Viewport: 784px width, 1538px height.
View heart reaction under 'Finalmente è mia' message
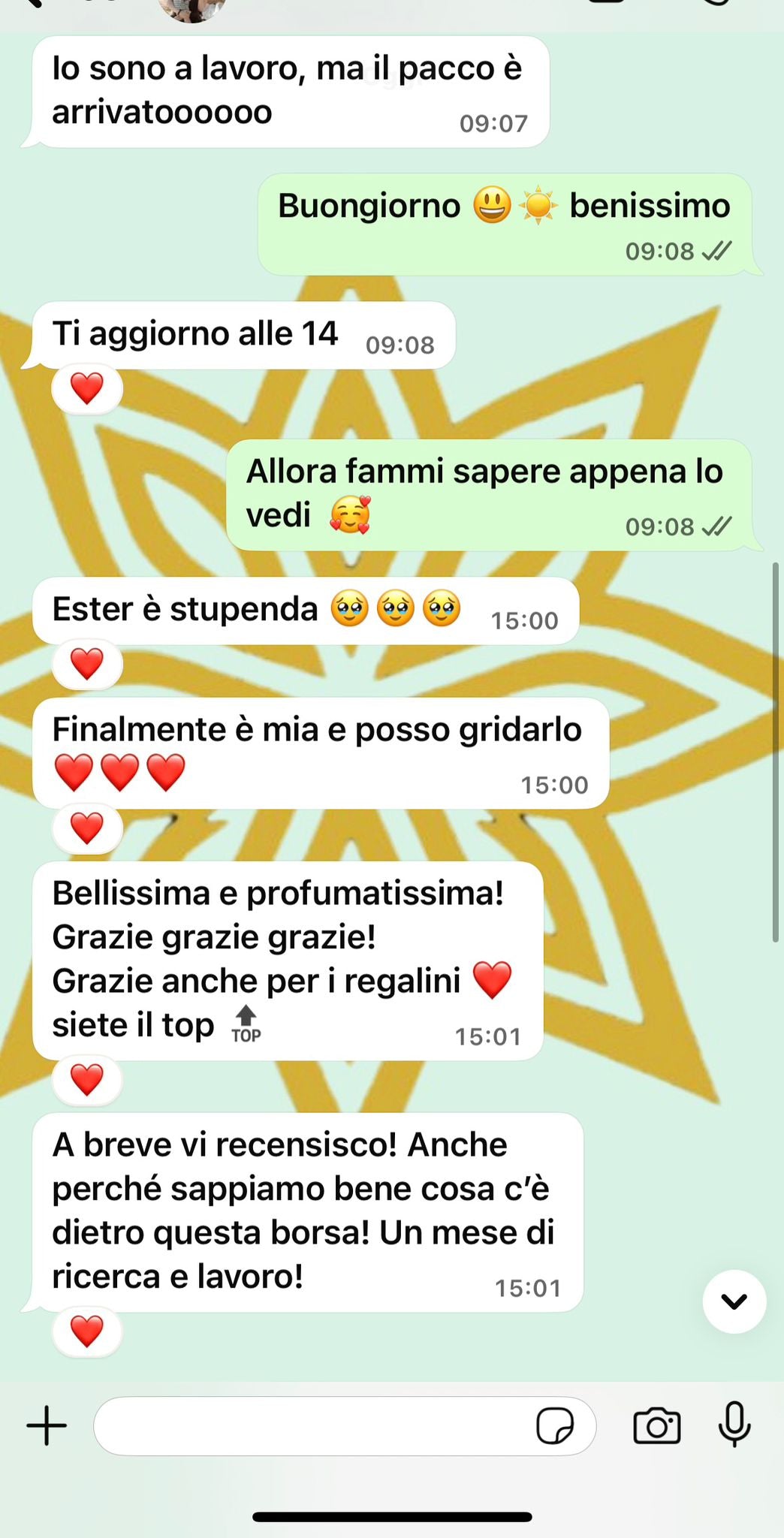[x=86, y=828]
